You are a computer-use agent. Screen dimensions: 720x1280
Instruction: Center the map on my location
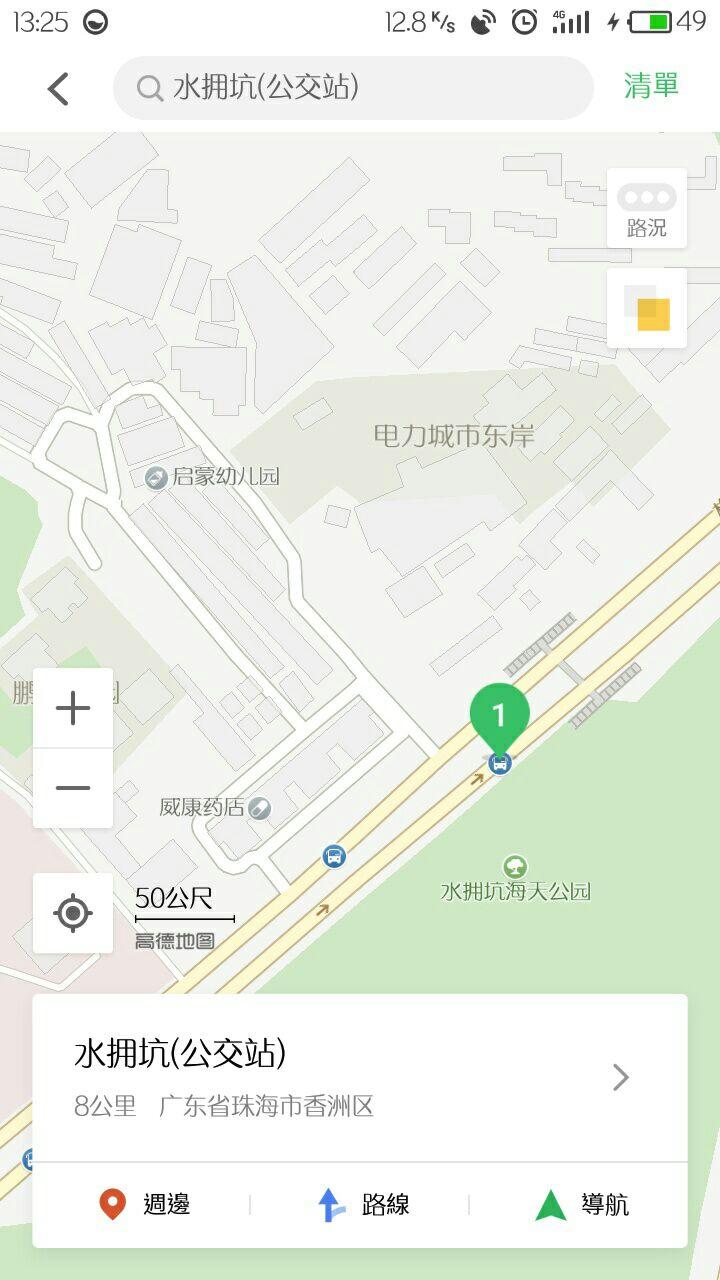(73, 913)
